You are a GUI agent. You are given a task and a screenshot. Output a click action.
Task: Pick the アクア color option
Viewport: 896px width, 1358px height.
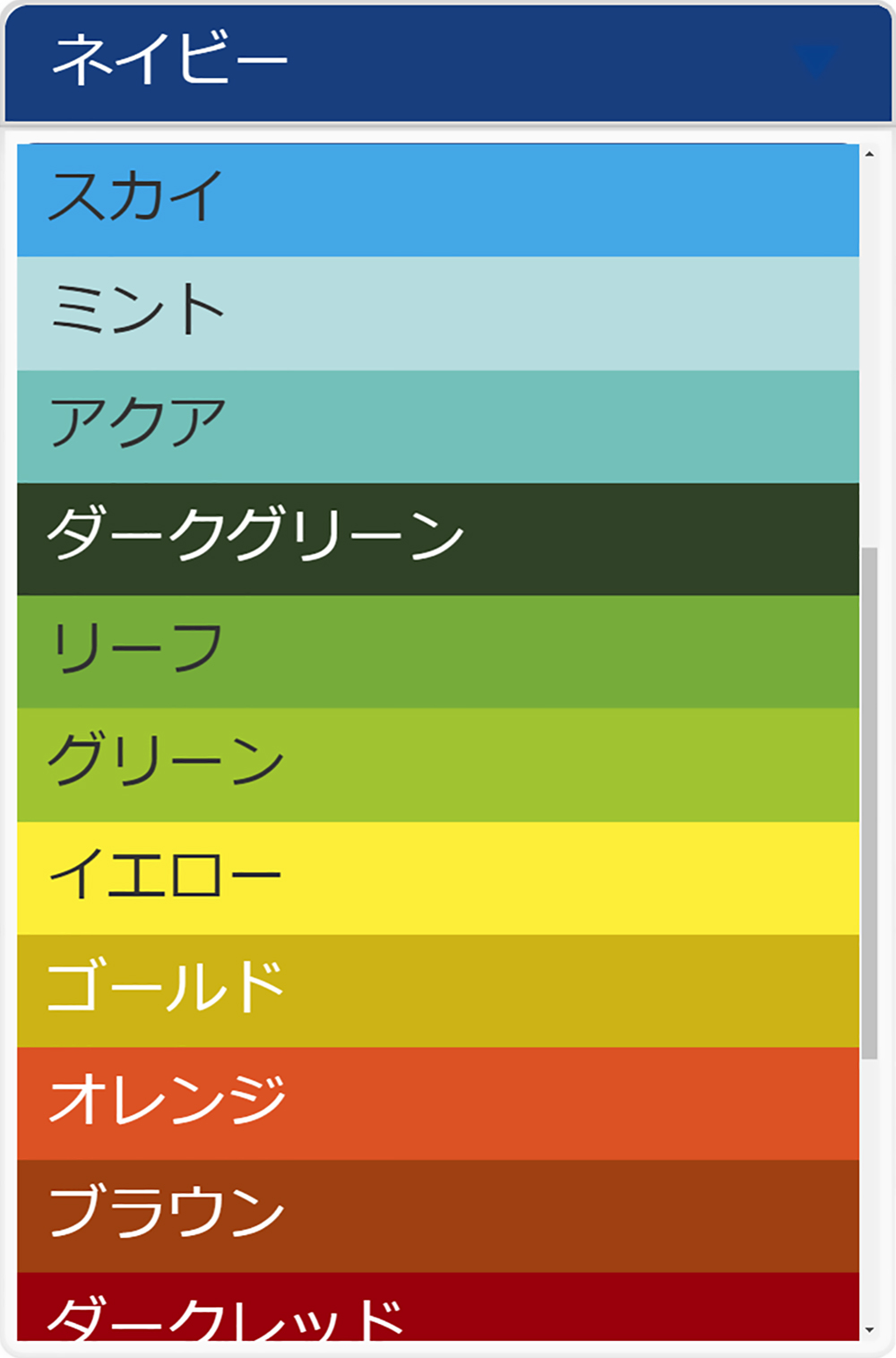437,426
